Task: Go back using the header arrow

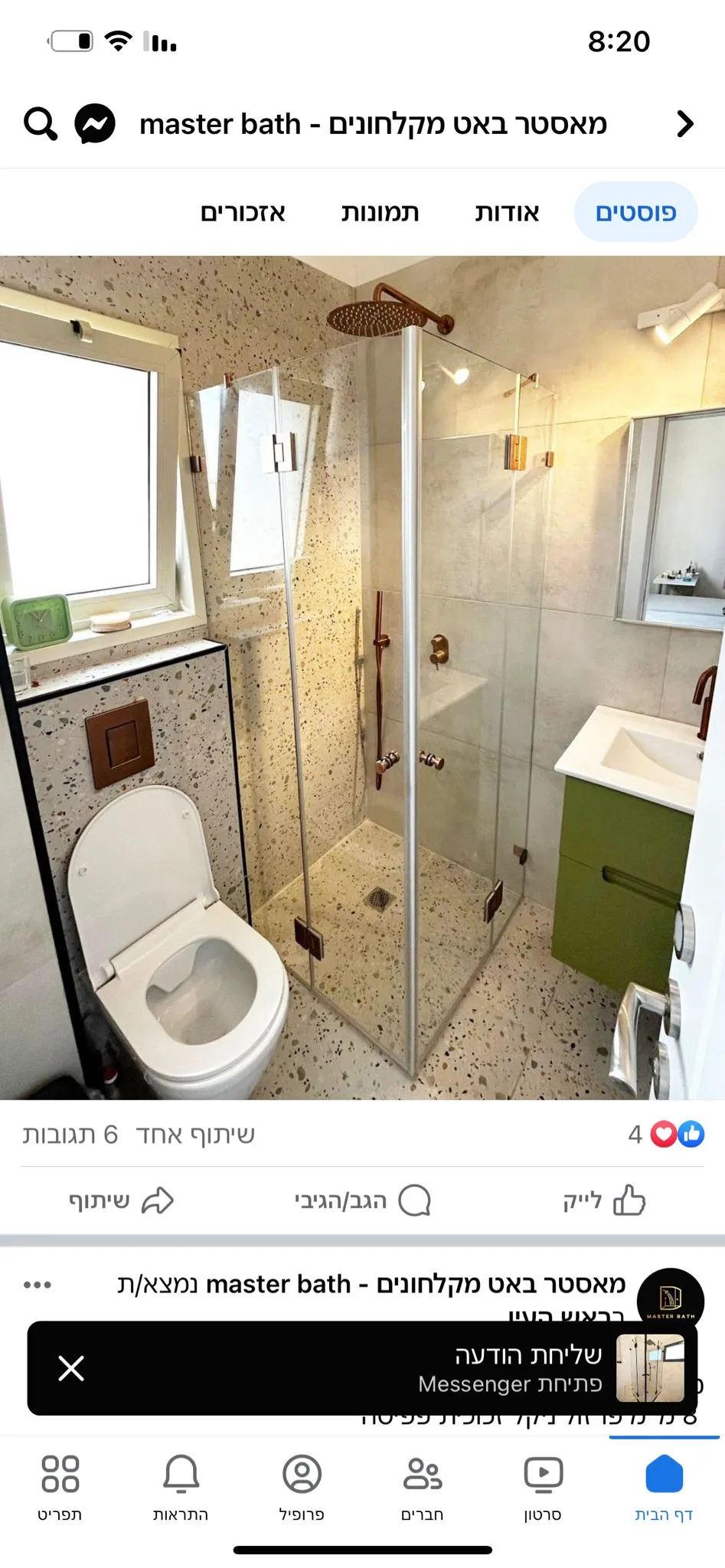Action: point(684,123)
